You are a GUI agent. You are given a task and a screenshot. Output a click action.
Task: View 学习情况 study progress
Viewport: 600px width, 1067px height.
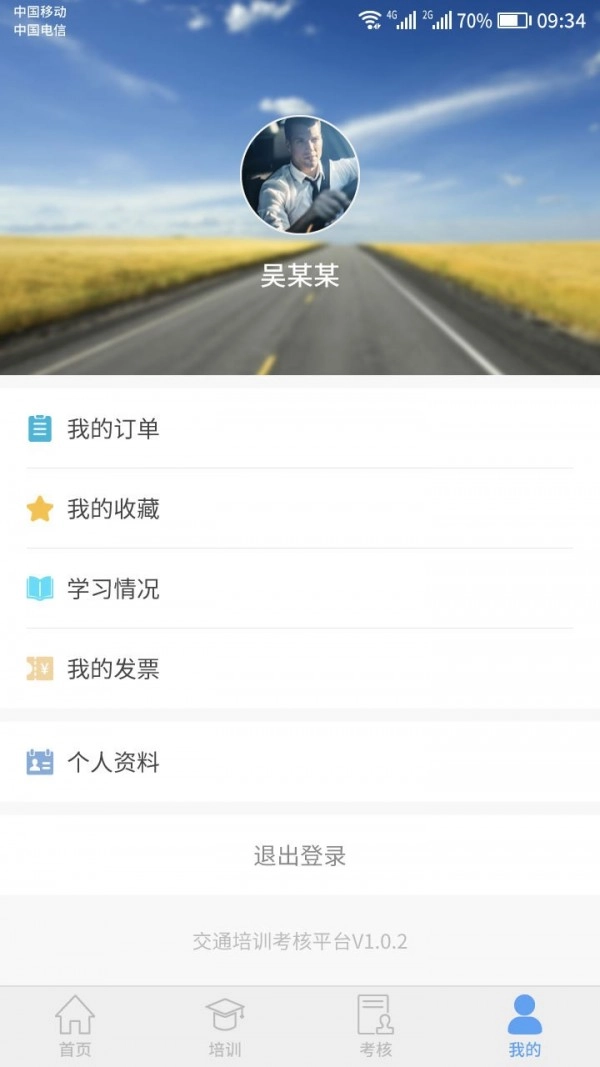point(300,589)
